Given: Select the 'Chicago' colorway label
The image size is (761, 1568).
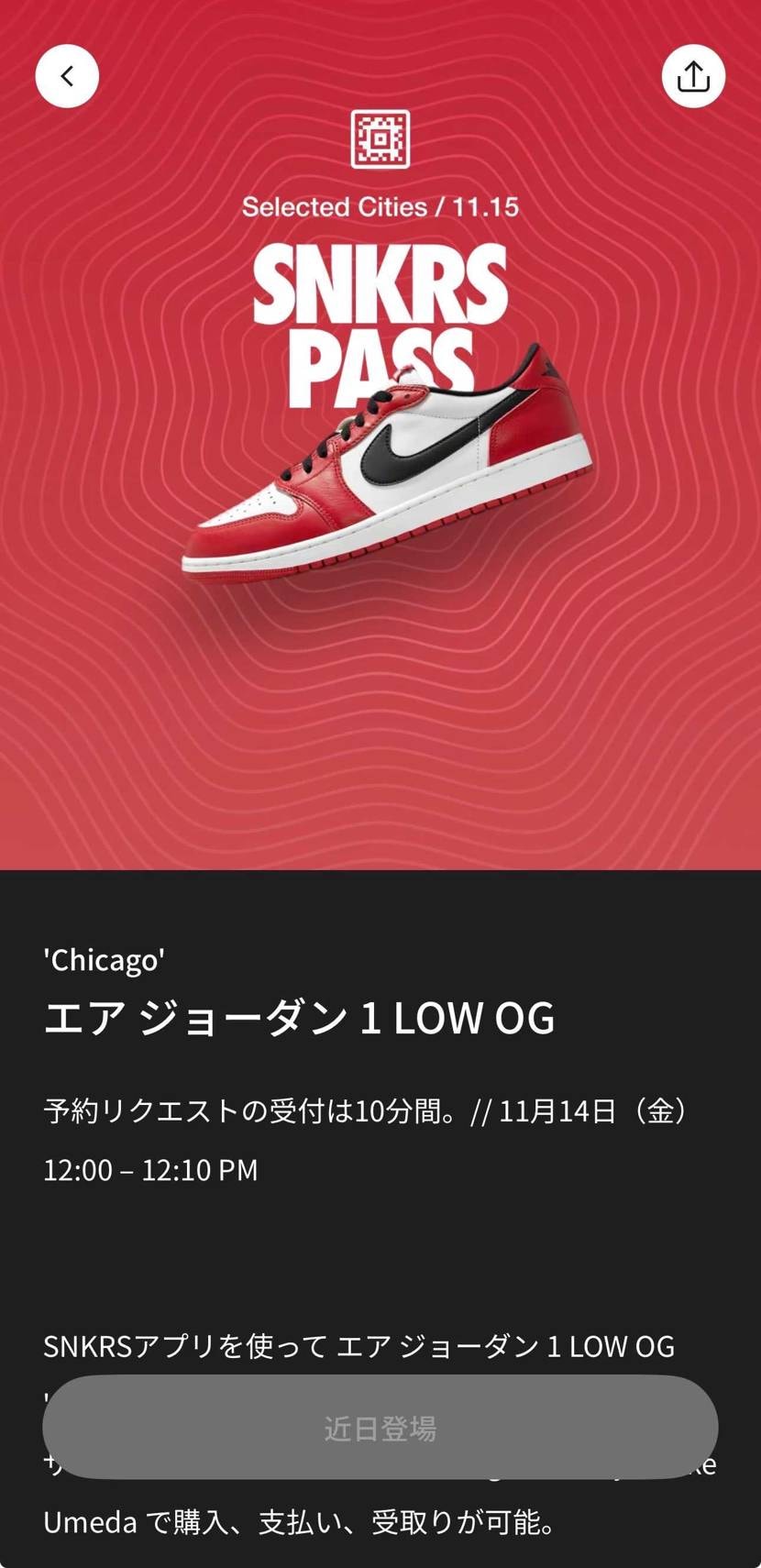Looking at the screenshot, I should (104, 961).
